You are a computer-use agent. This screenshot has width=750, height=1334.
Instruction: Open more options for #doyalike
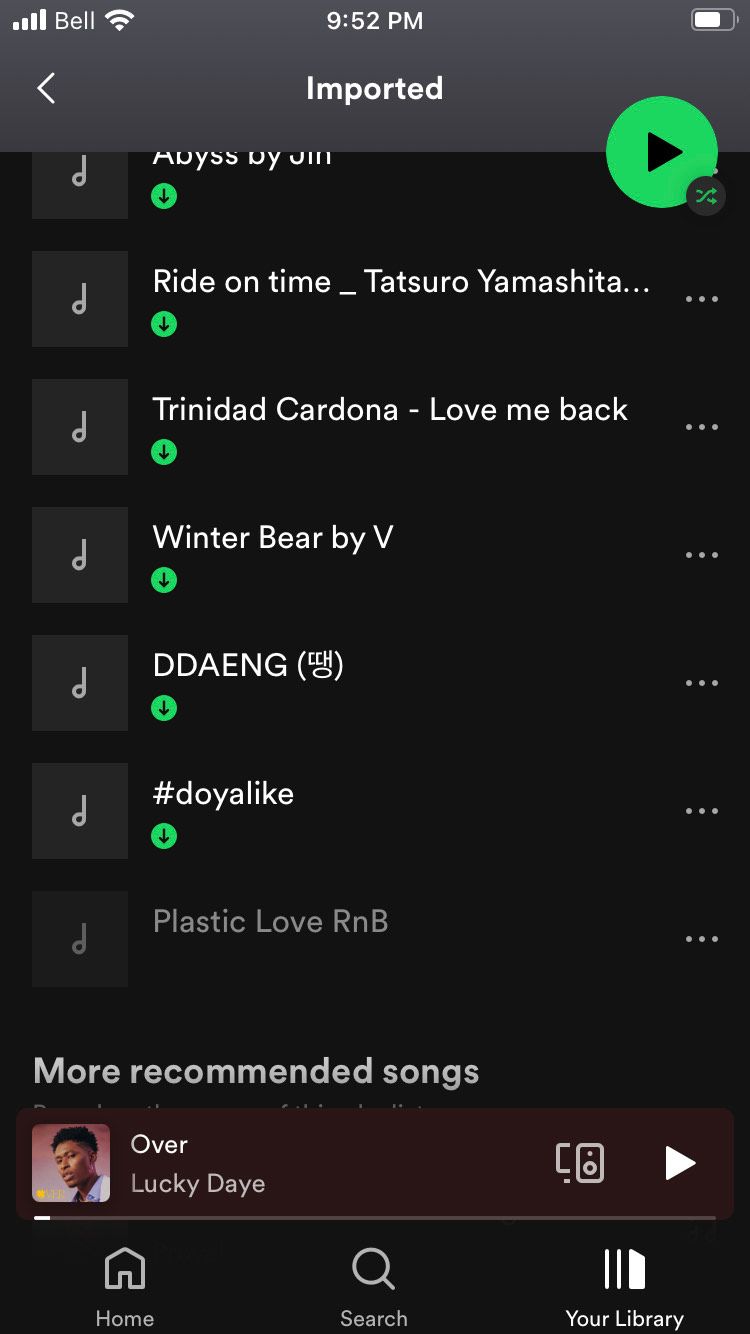tap(701, 811)
